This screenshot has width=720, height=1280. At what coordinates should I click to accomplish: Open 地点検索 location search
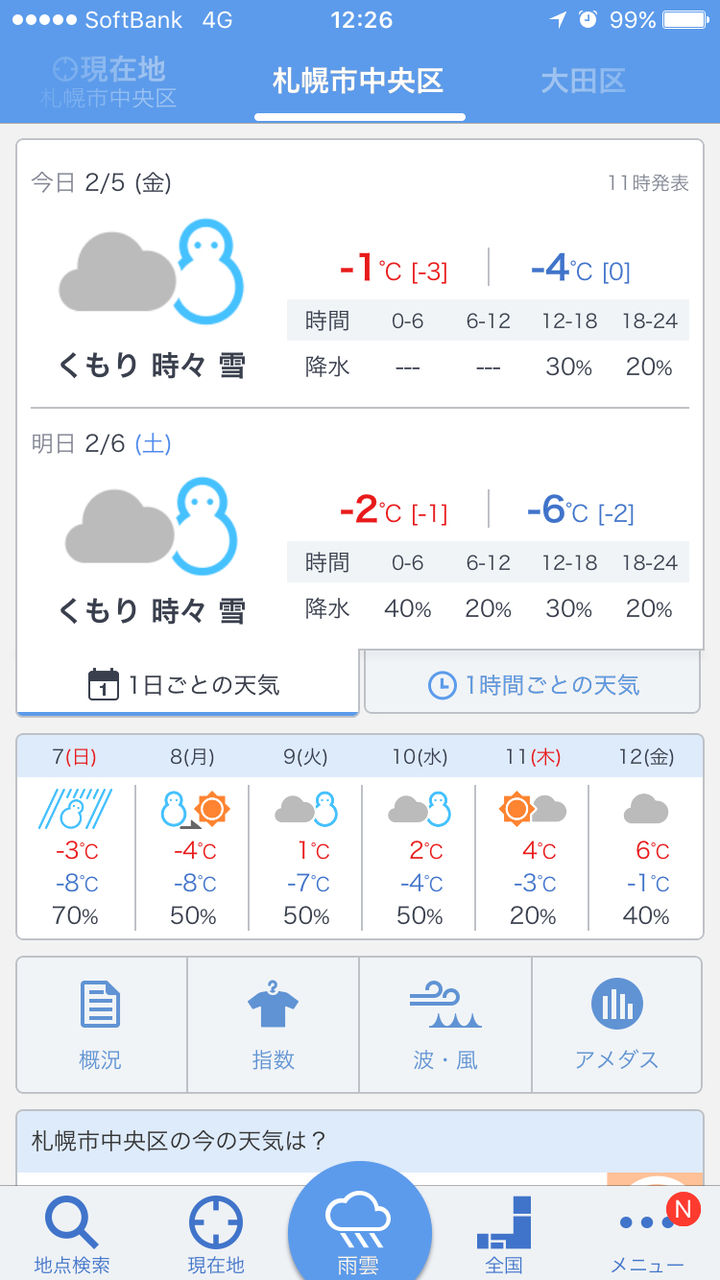(x=72, y=1235)
